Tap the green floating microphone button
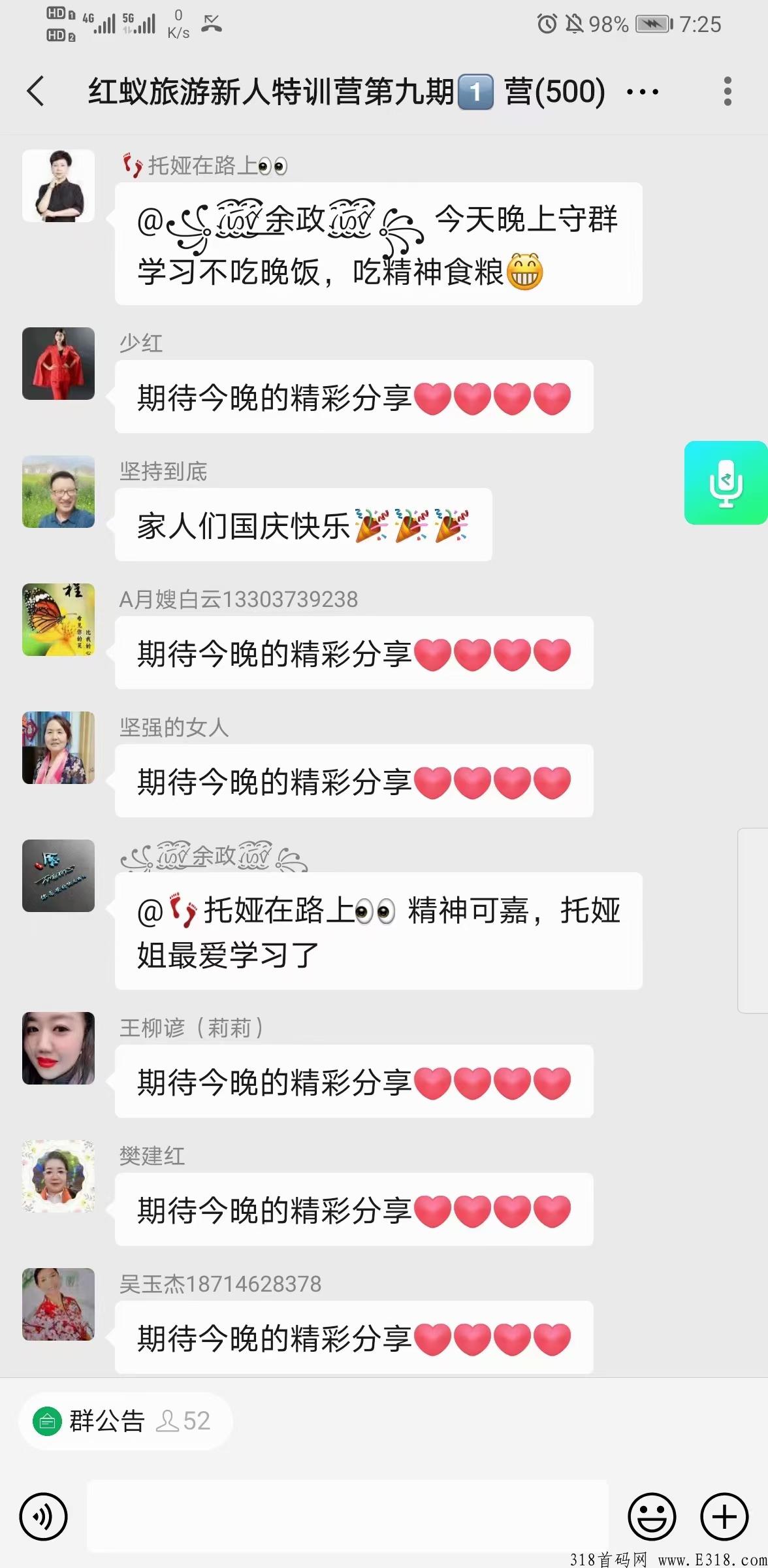 726,483
